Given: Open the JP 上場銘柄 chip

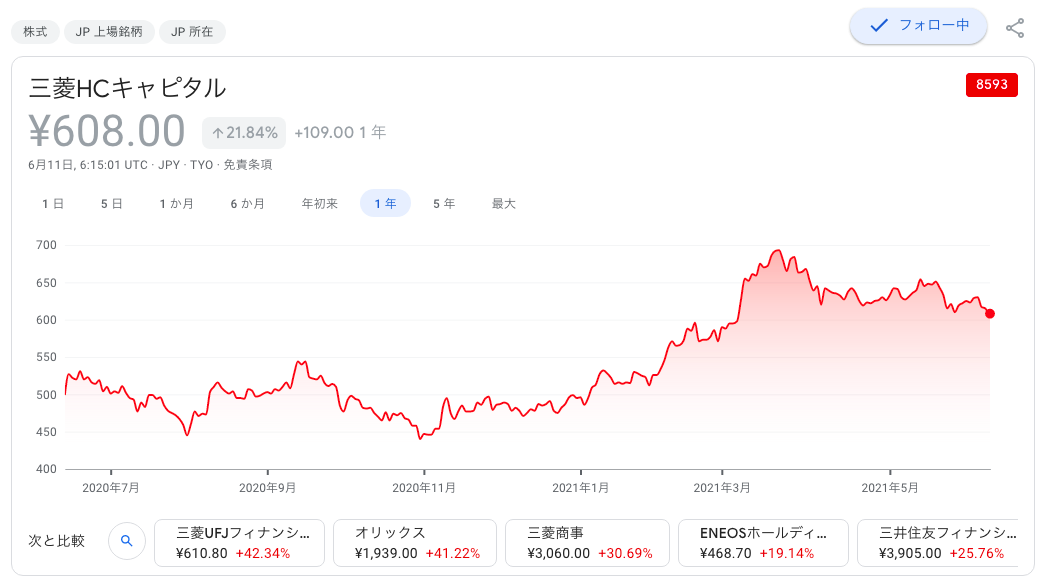Looking at the screenshot, I should [109, 31].
